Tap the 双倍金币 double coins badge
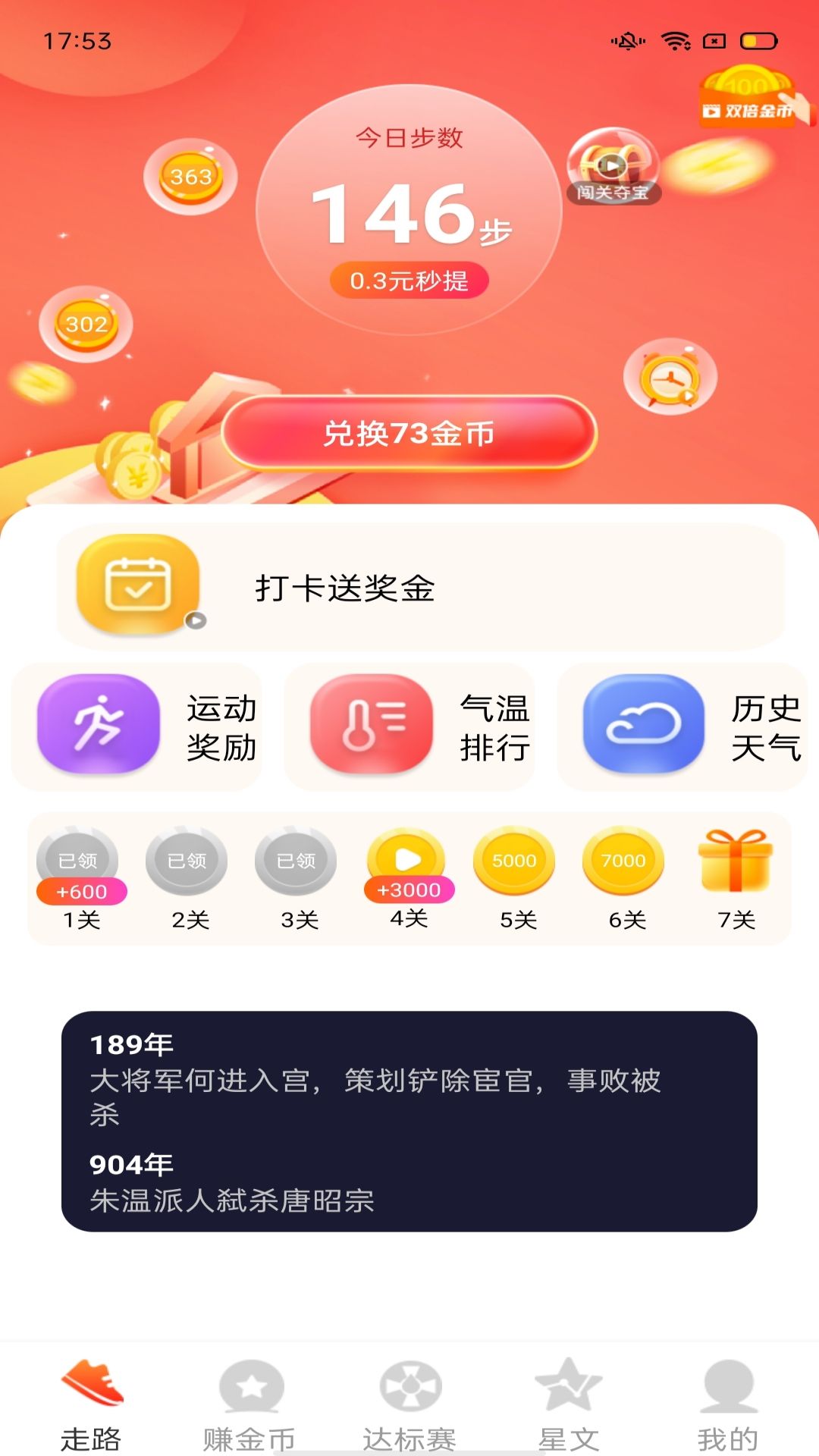The image size is (819, 1456). coord(749,99)
